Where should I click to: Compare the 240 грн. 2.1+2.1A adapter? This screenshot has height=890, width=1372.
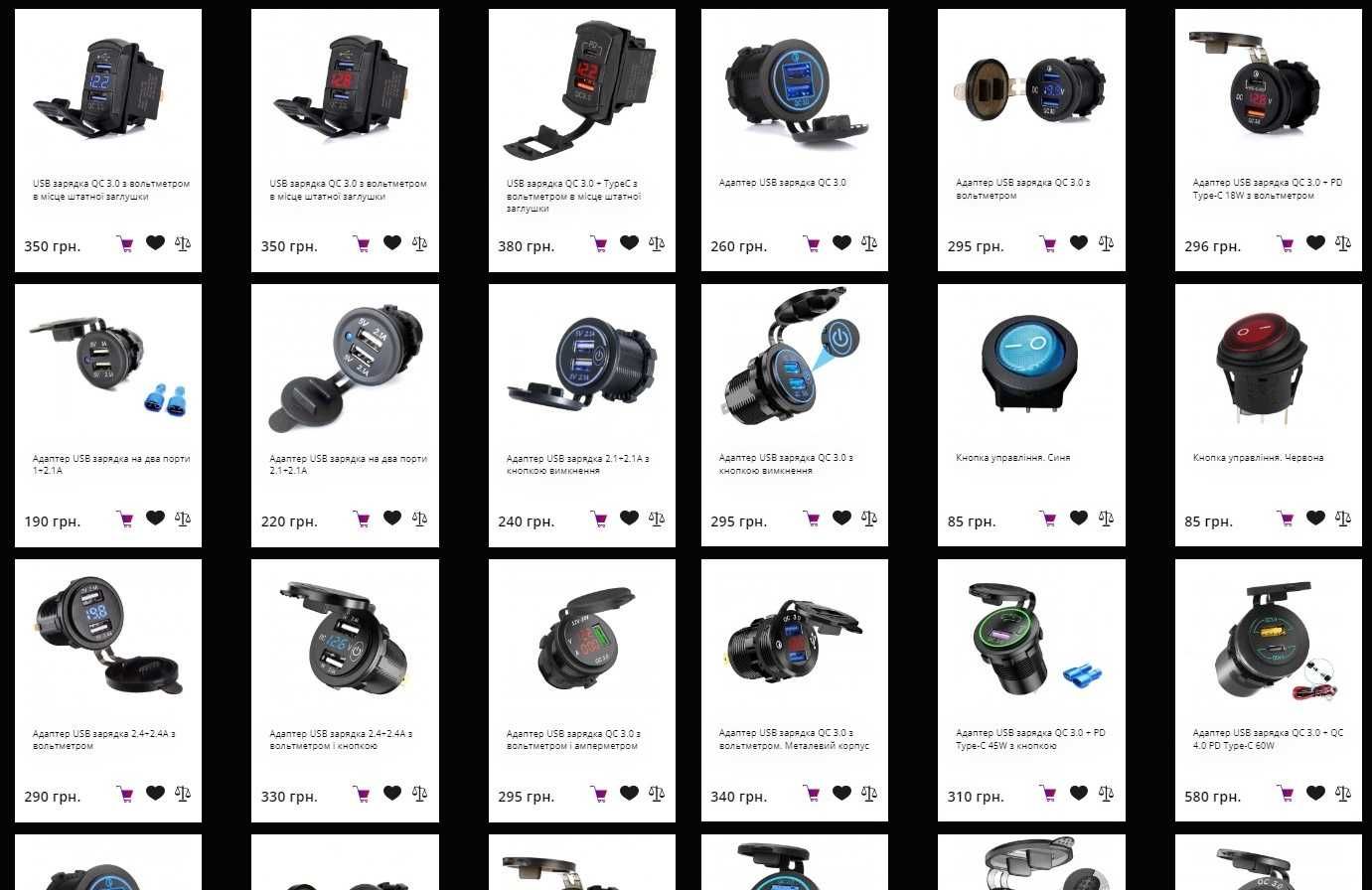coord(657,518)
